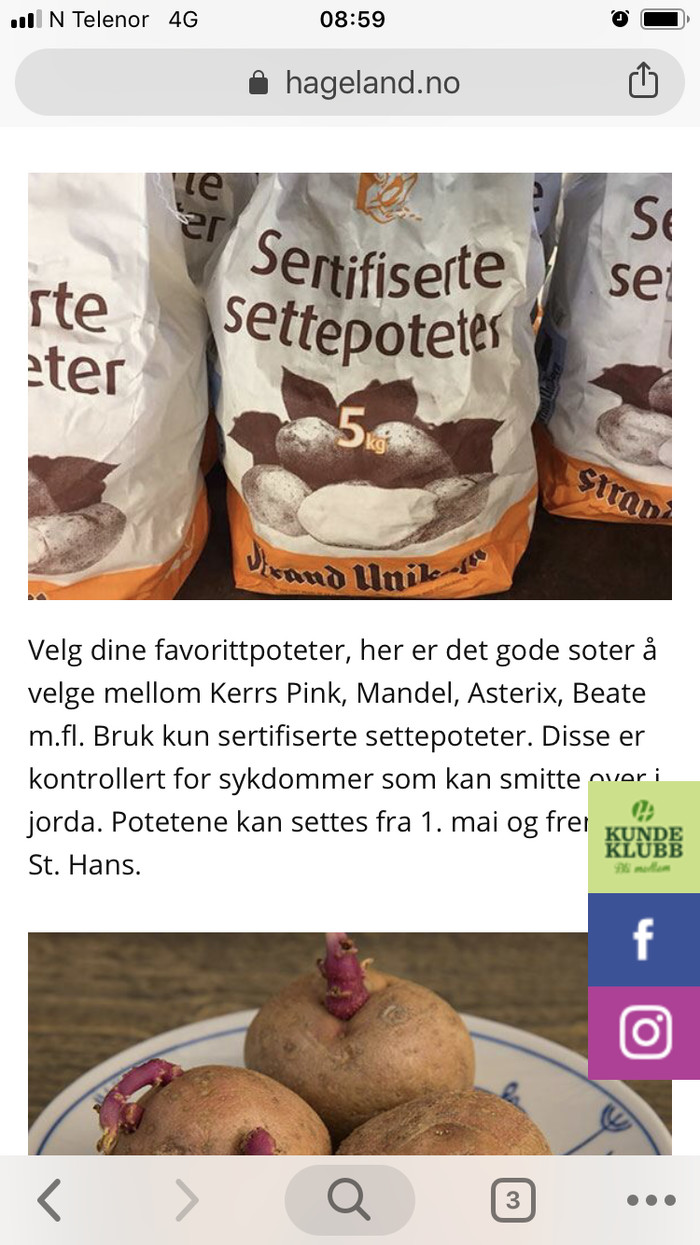This screenshot has height=1245, width=700.
Task: Open Hageland's Facebook page
Action: [644, 940]
